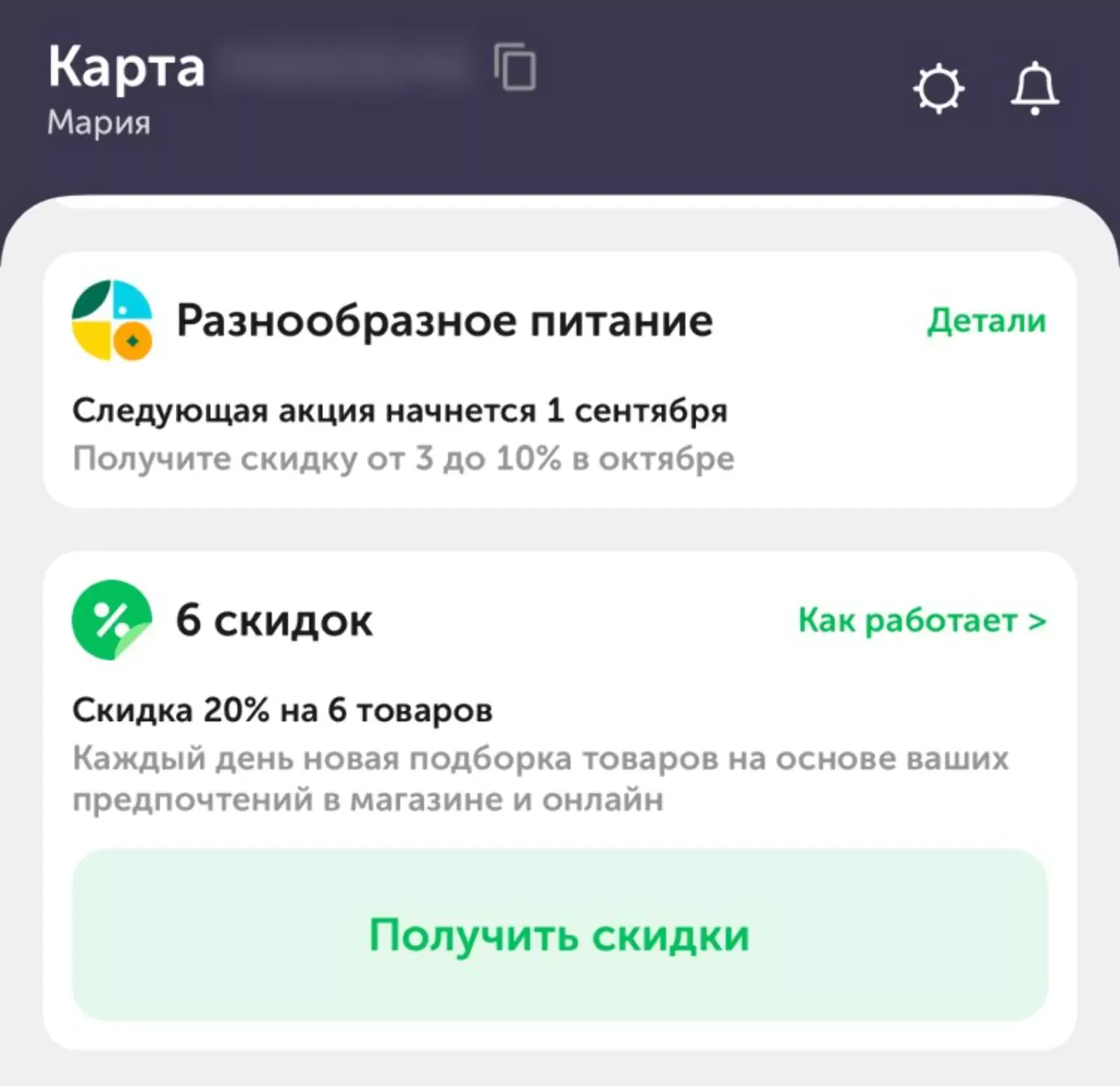Tap the Получить скидки button
Screen dimensions: 1120x1086
(560, 935)
